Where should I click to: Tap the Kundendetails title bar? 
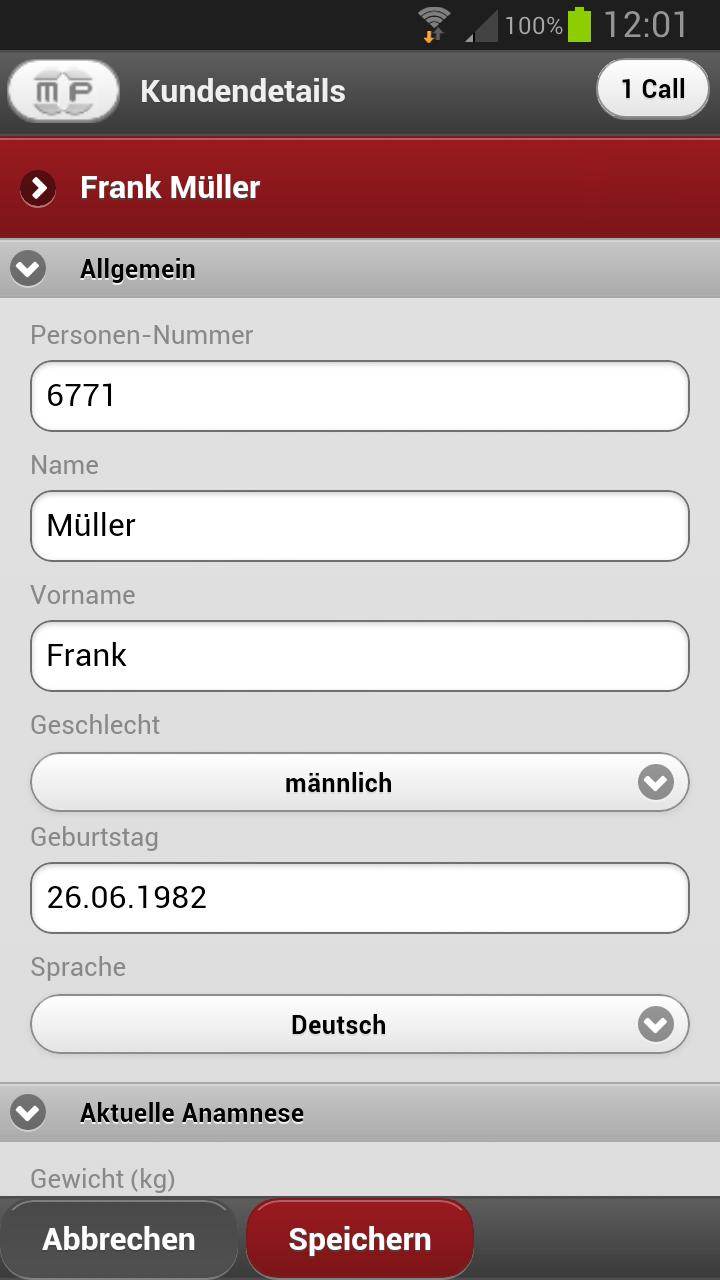[x=242, y=89]
